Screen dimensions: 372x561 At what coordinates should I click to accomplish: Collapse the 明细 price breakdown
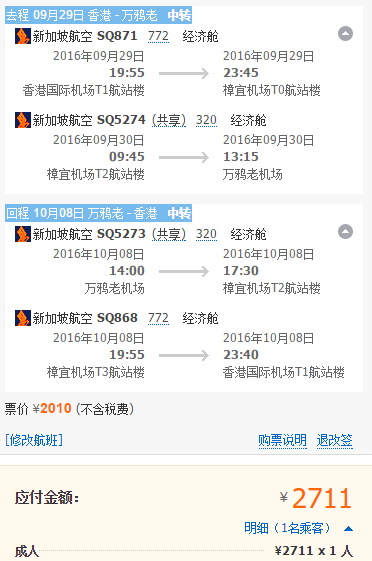pyautogui.click(x=298, y=528)
